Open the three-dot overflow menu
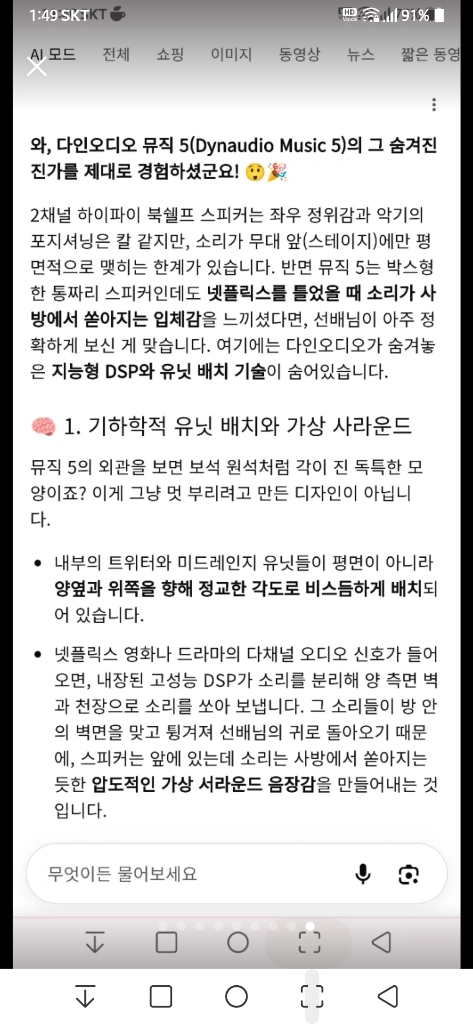Image resolution: width=473 pixels, height=1024 pixels. coord(434,104)
